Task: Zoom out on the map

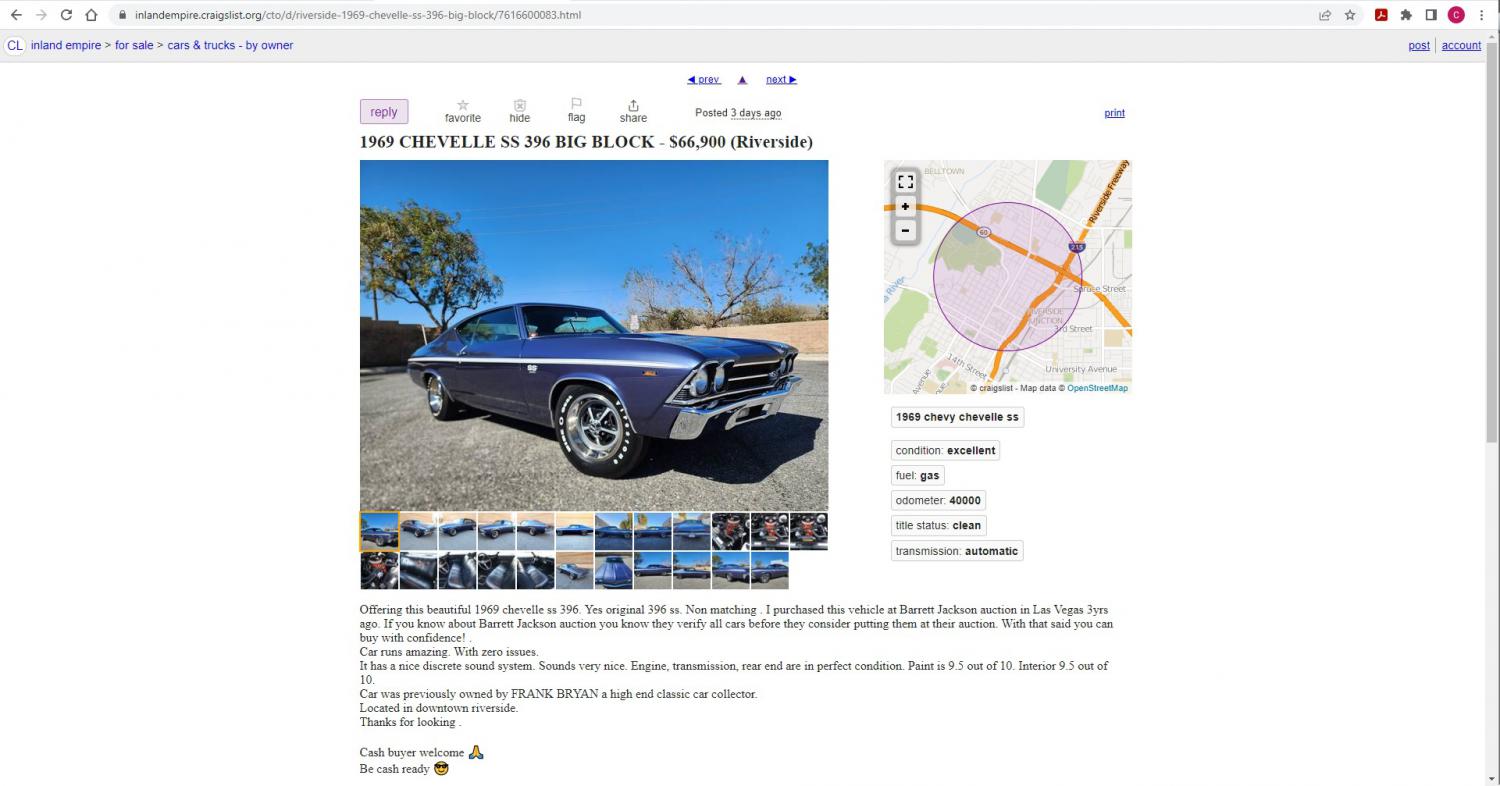Action: 905,231
